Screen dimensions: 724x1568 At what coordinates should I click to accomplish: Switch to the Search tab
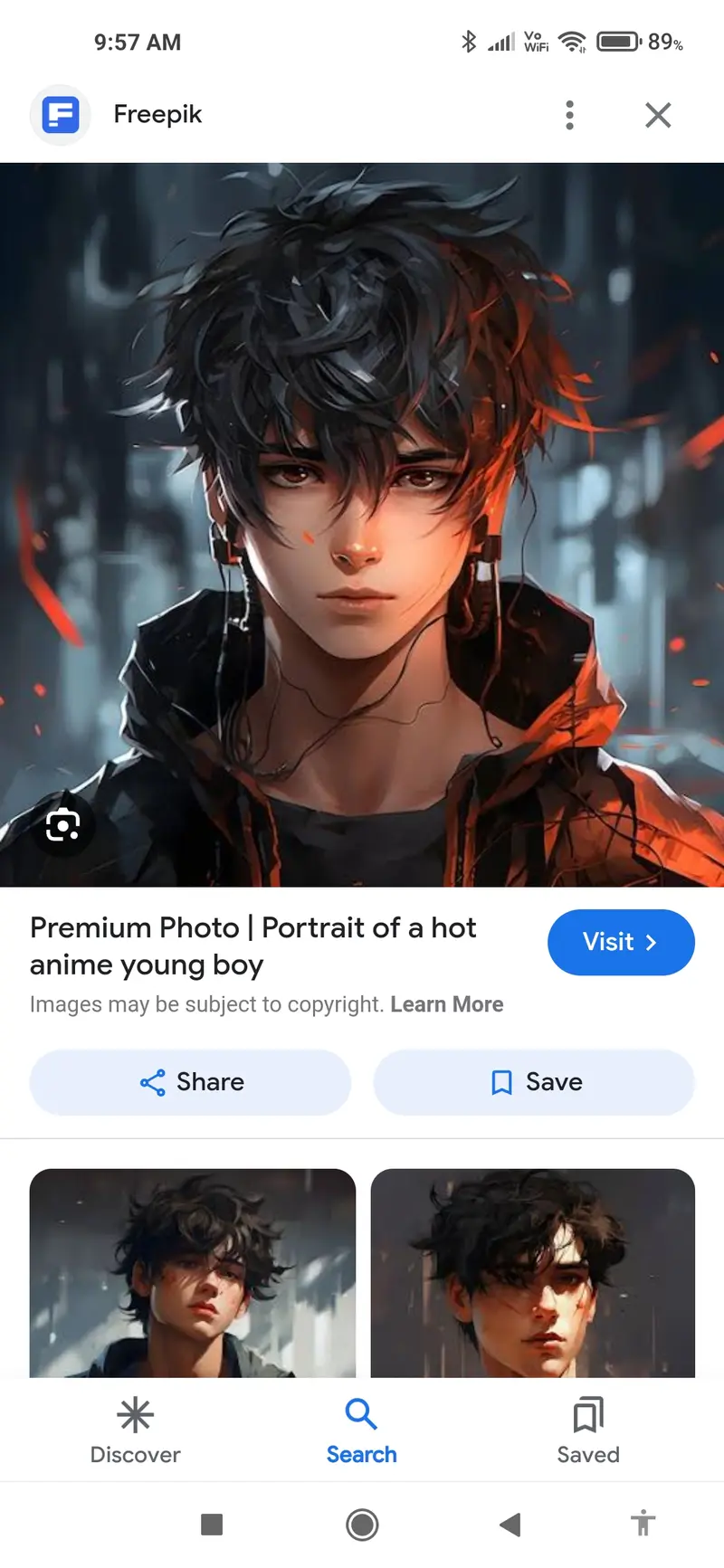[361, 1430]
